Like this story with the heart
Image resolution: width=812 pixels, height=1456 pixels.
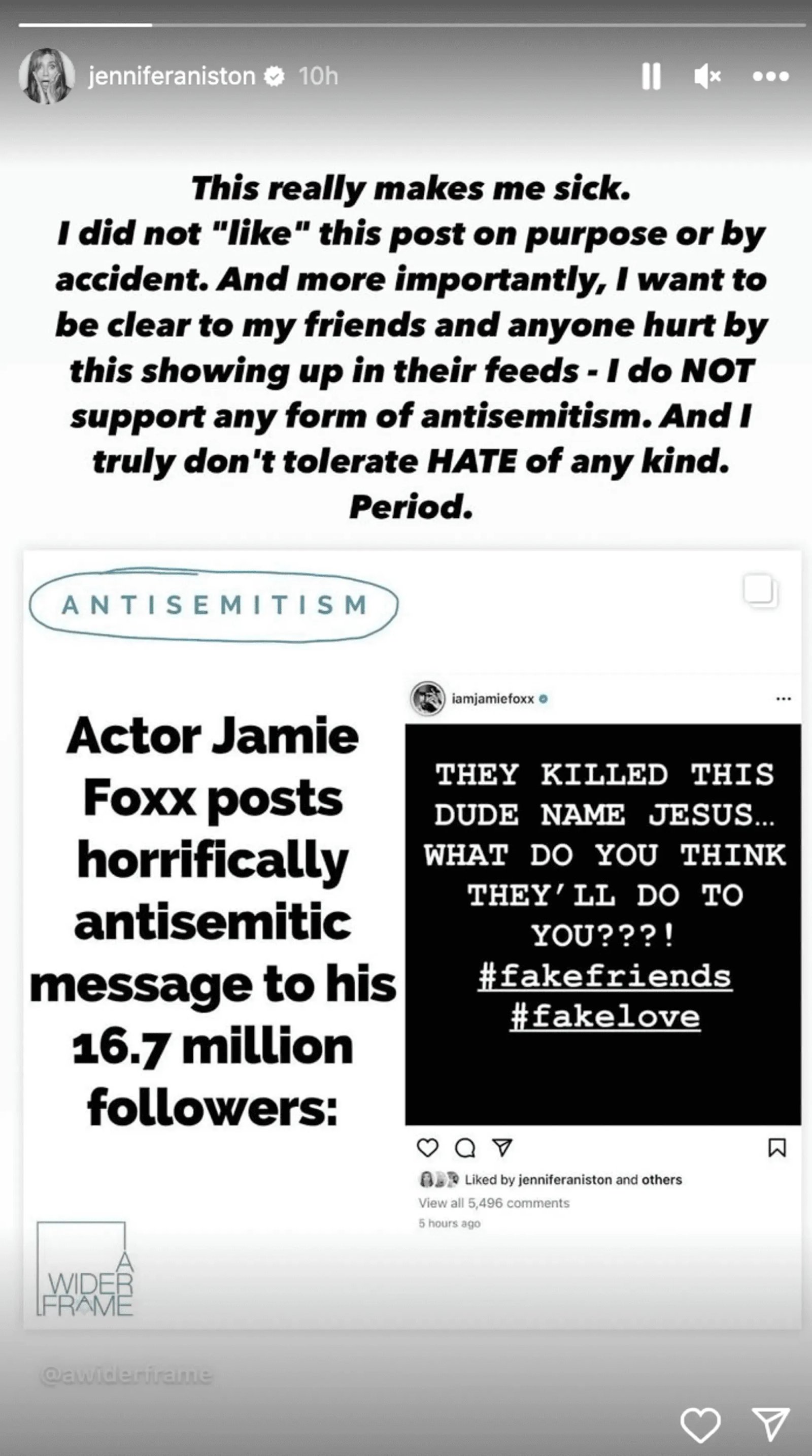700,1424
